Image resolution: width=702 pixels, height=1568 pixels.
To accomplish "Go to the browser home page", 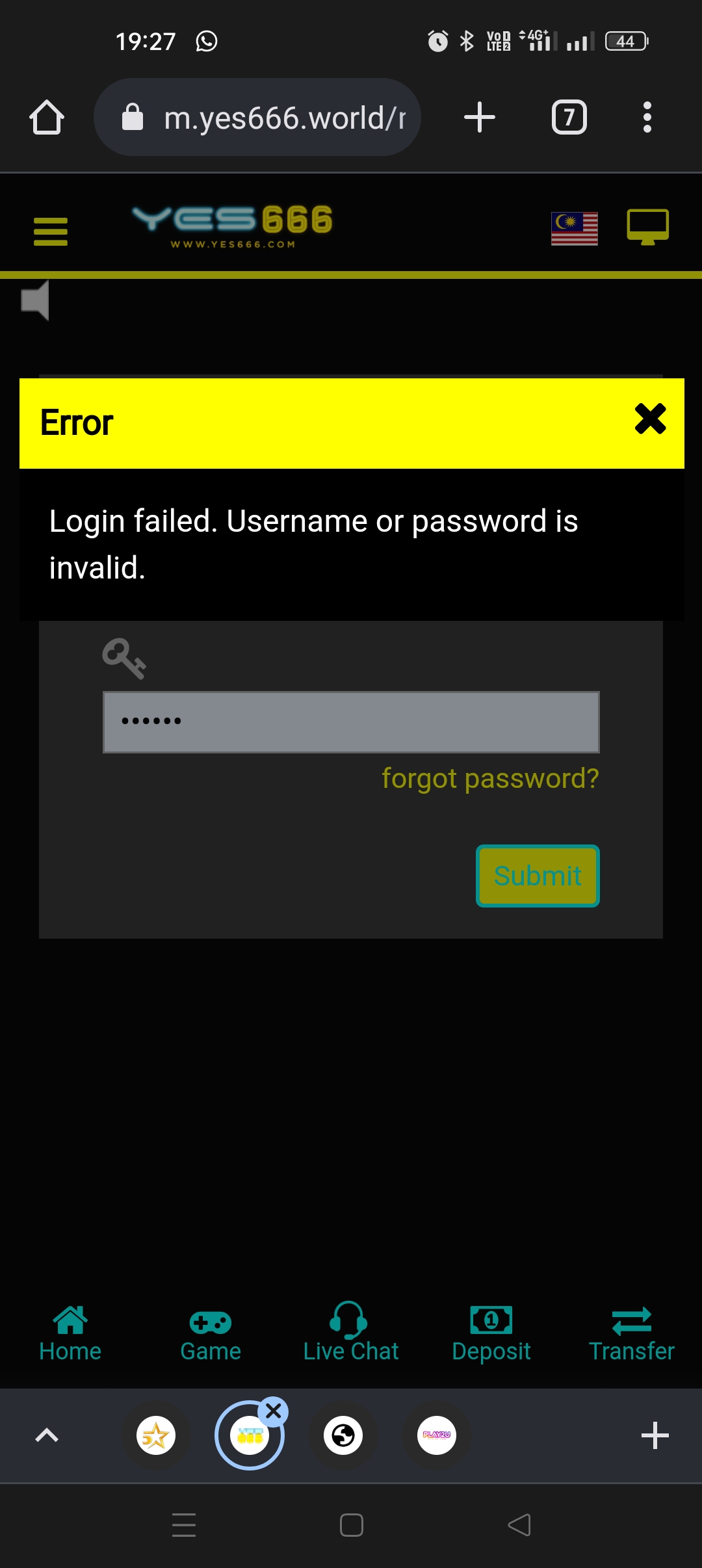I will click(47, 118).
